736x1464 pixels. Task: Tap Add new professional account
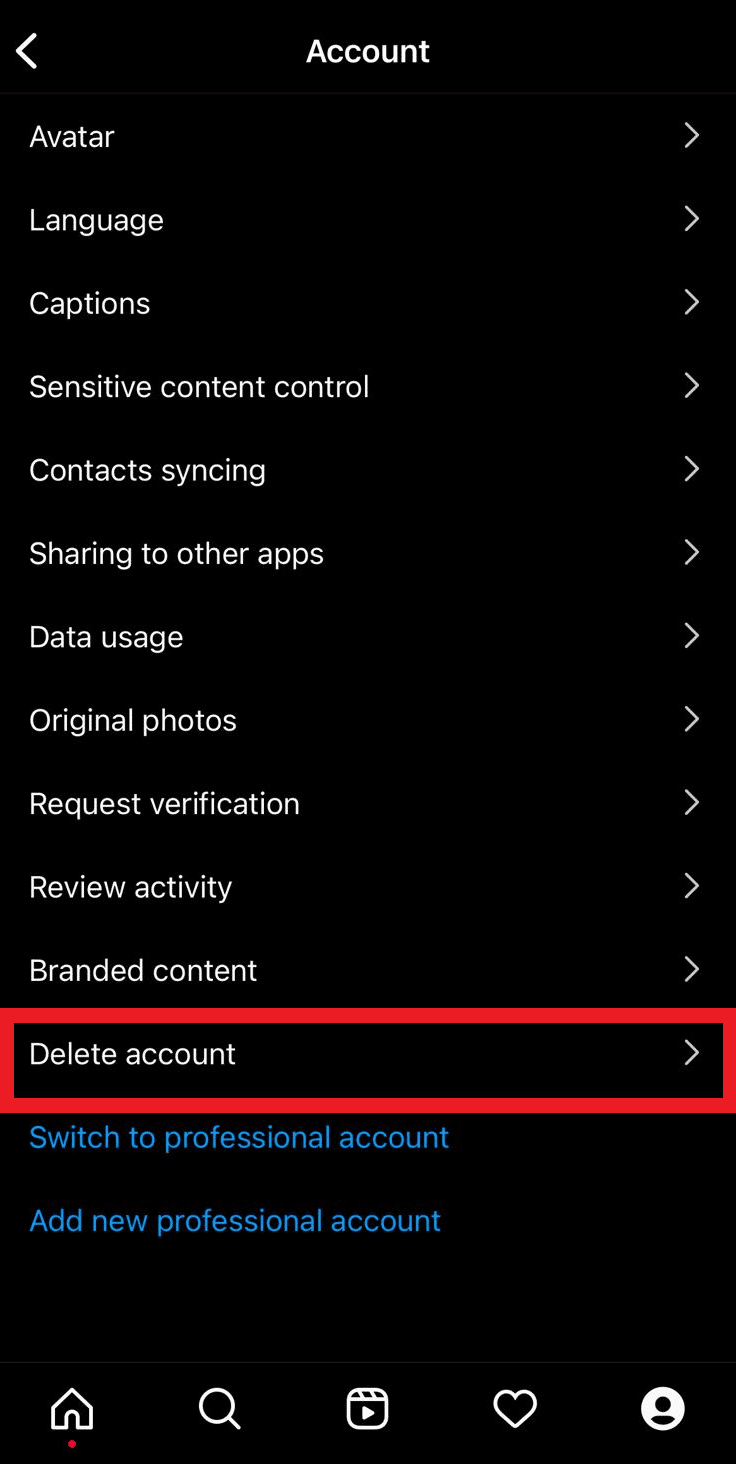[235, 1220]
